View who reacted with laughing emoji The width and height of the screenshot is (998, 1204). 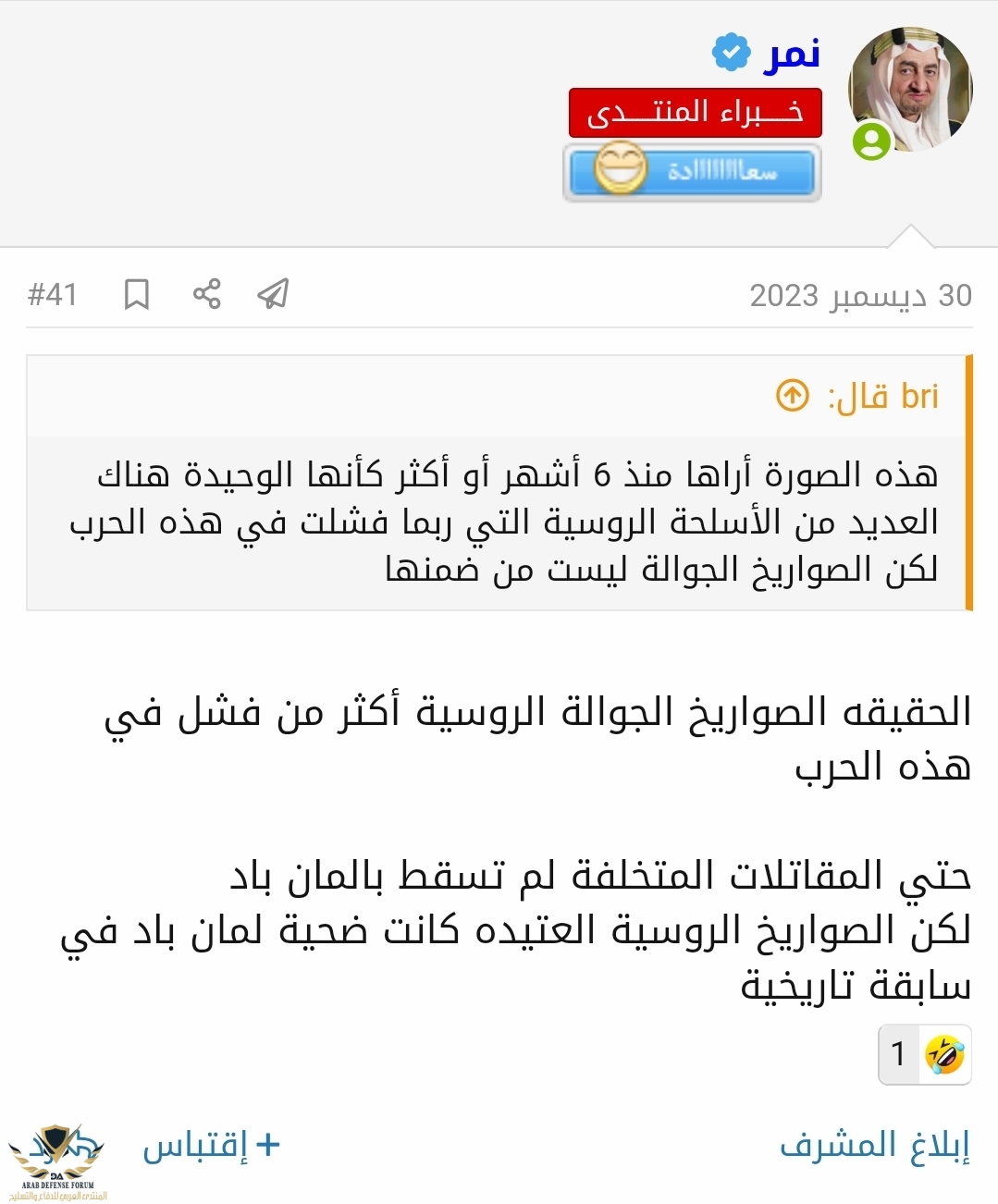[925, 1053]
